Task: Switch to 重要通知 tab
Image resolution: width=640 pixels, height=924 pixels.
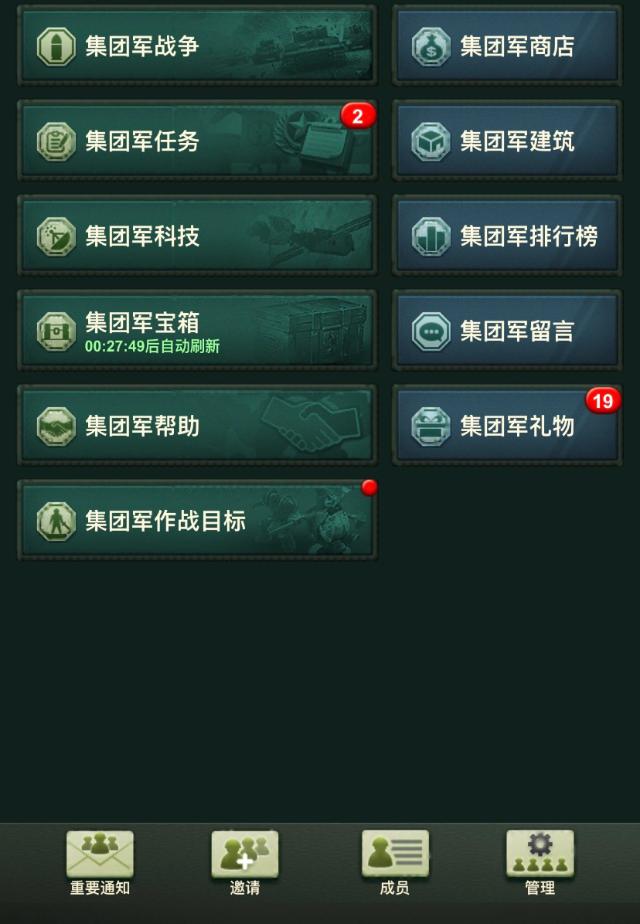Action: 100,863
